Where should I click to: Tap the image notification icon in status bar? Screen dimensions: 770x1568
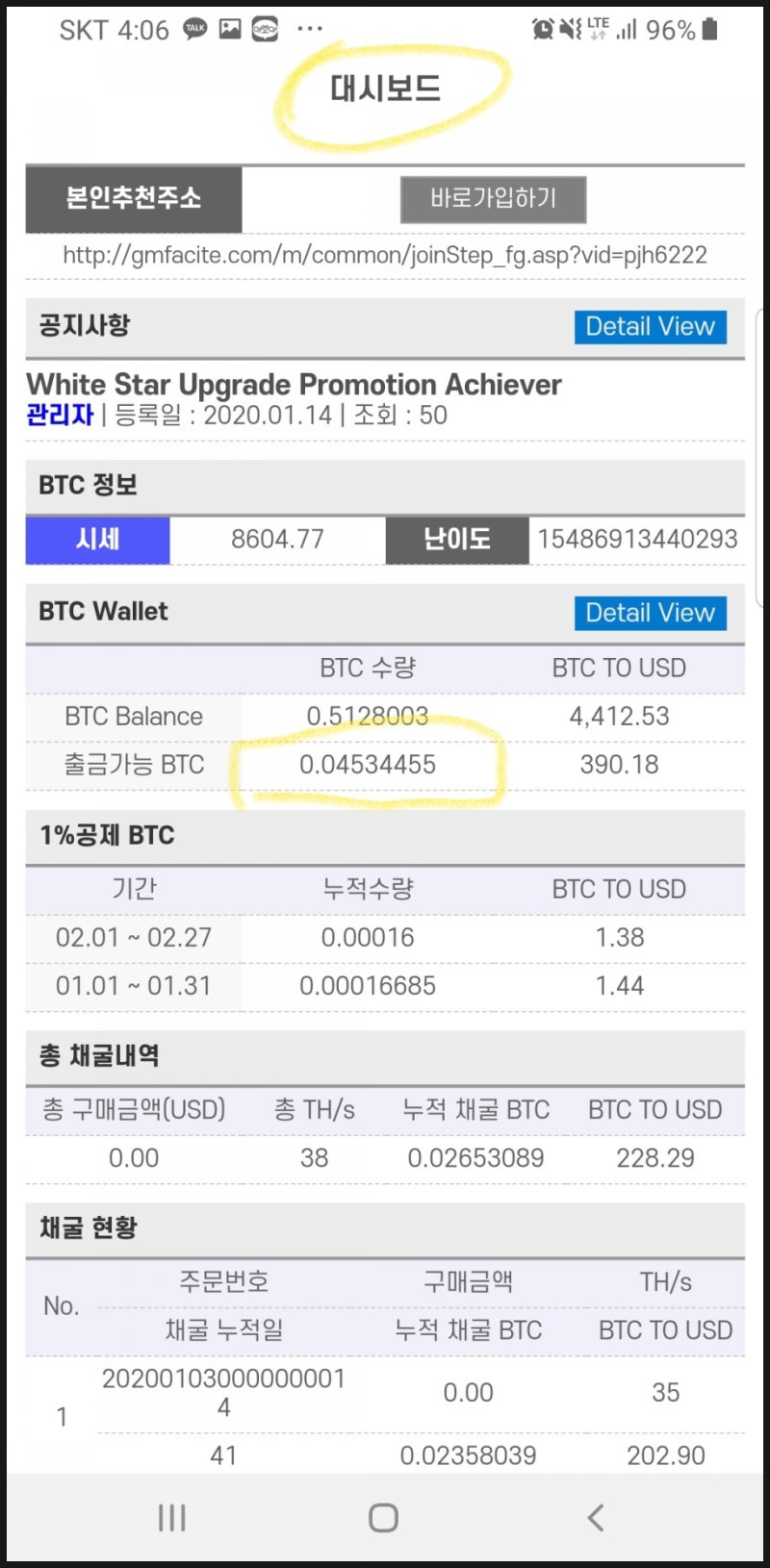pos(228,28)
